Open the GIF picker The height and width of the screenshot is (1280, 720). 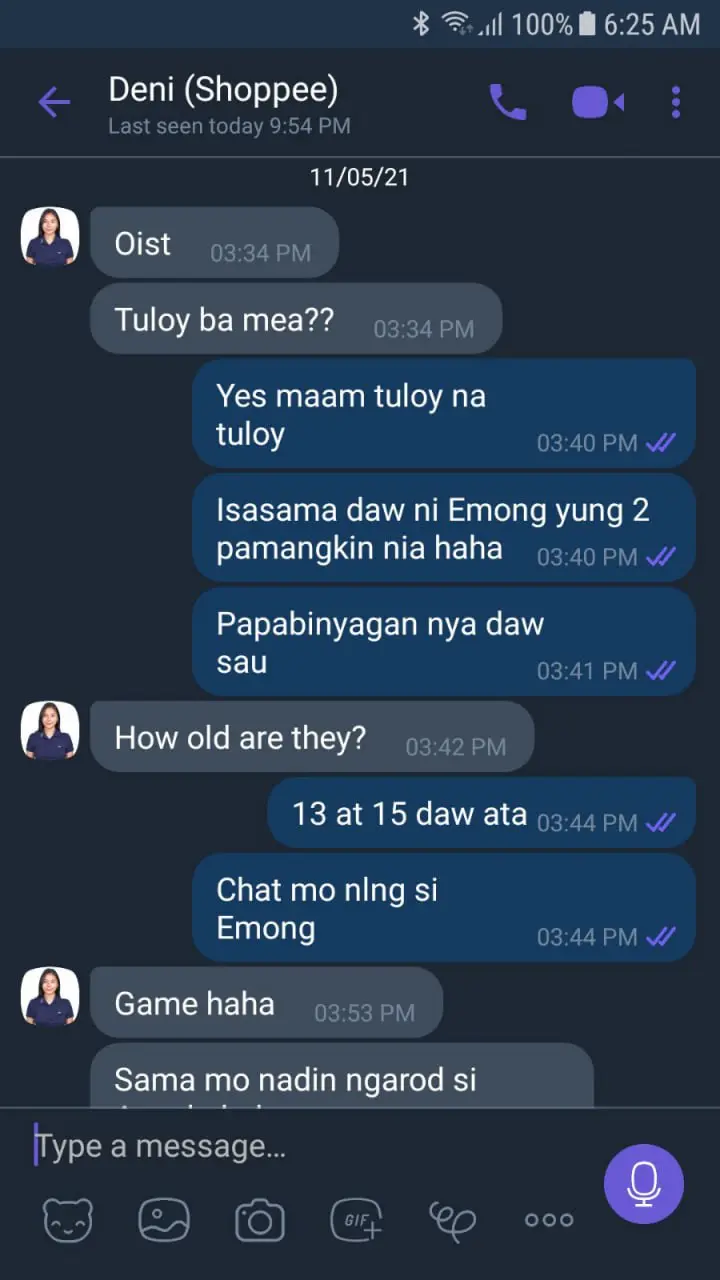(x=357, y=1220)
